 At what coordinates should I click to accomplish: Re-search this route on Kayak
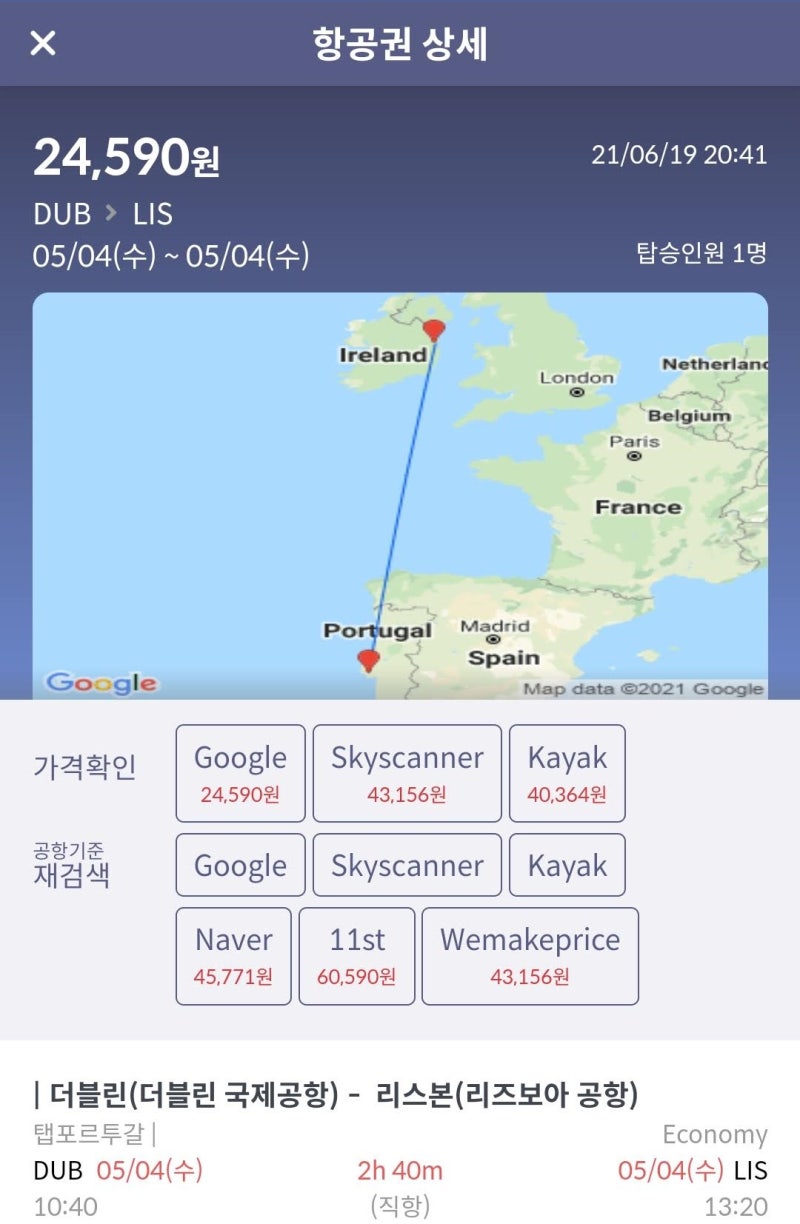[567, 865]
